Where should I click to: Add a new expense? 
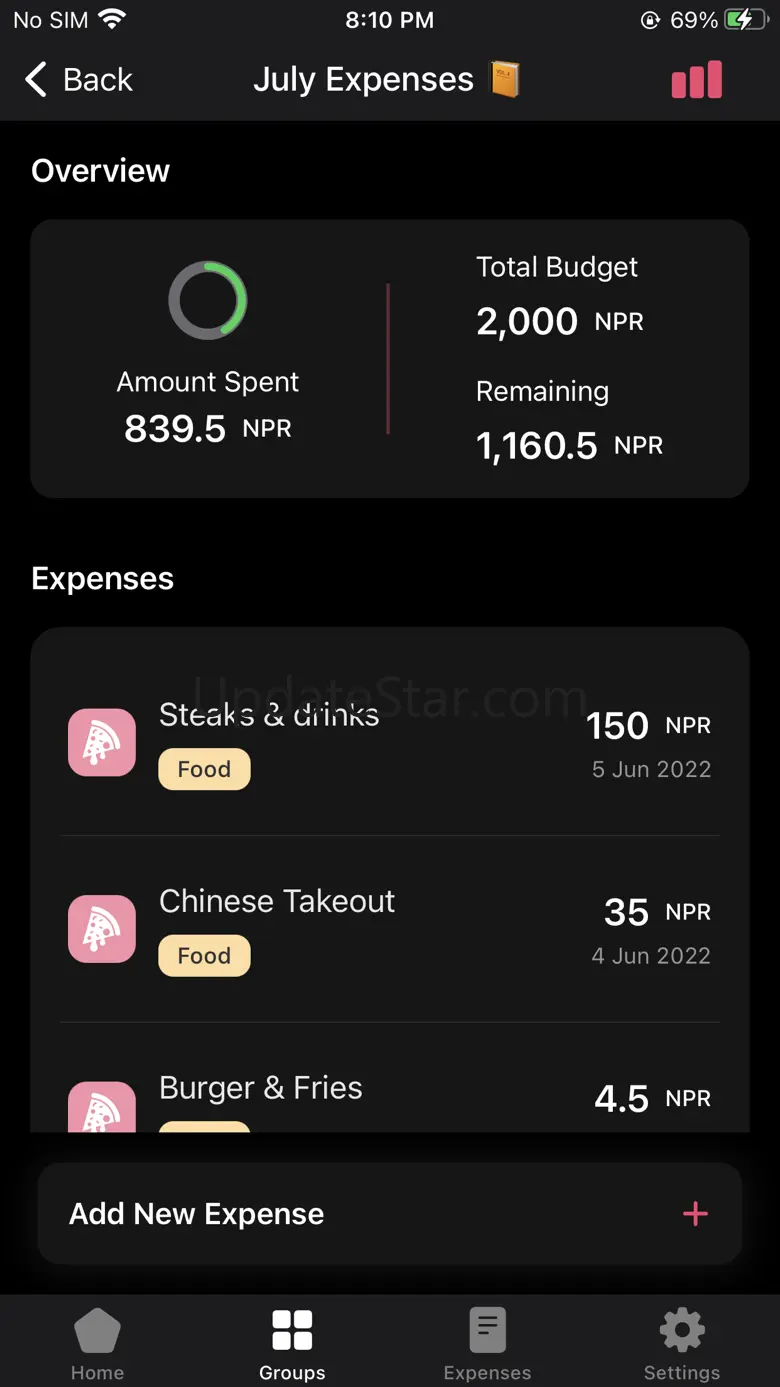click(389, 1214)
